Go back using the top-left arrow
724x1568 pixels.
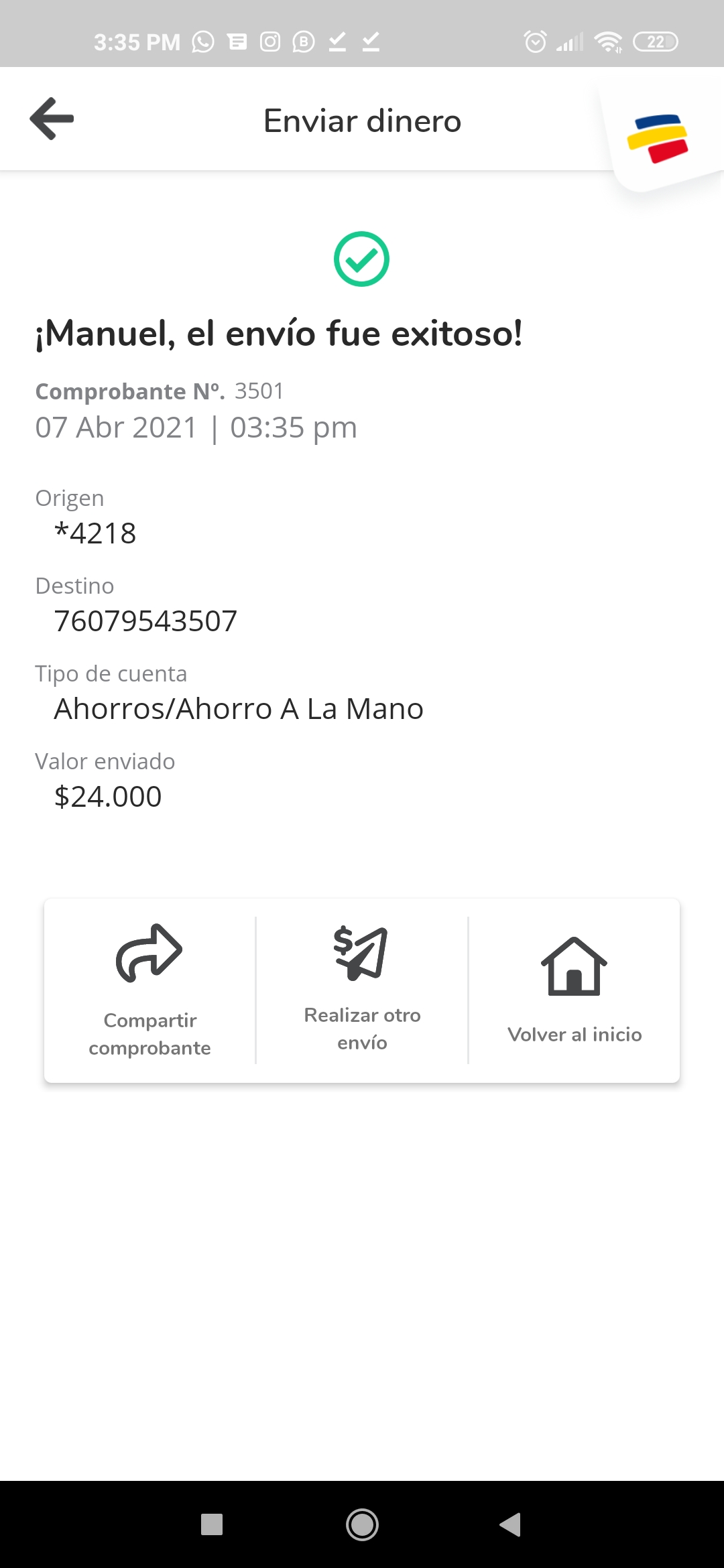(x=52, y=119)
